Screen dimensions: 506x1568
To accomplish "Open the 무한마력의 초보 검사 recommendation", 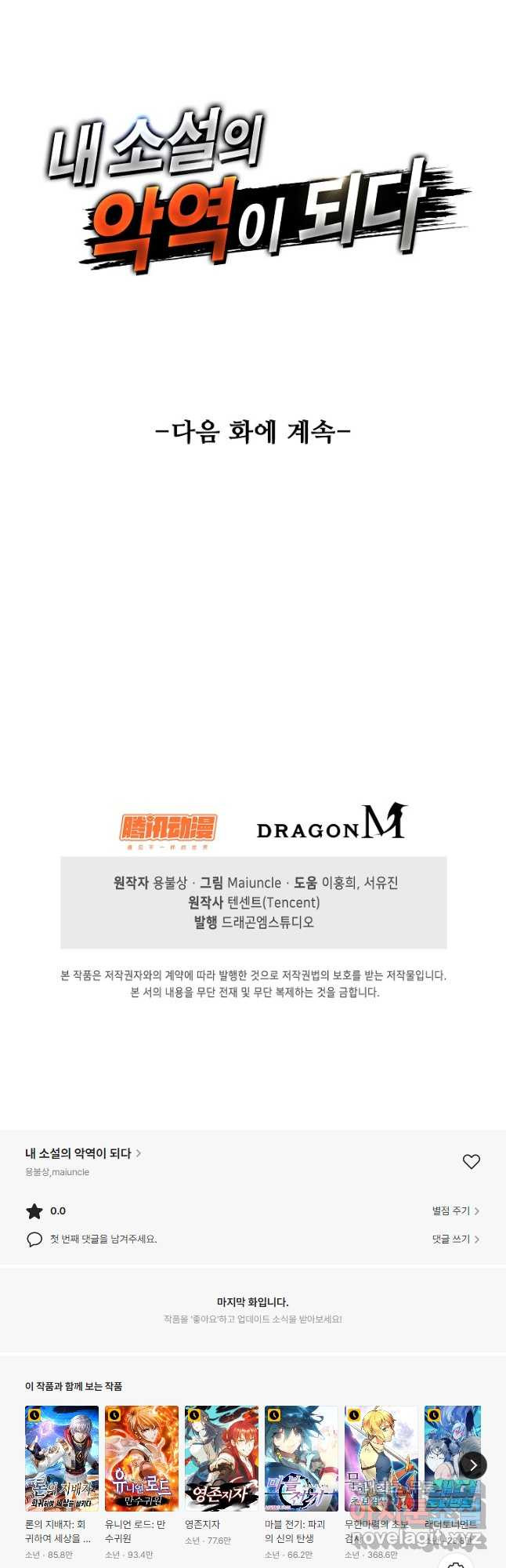I will click(381, 1458).
